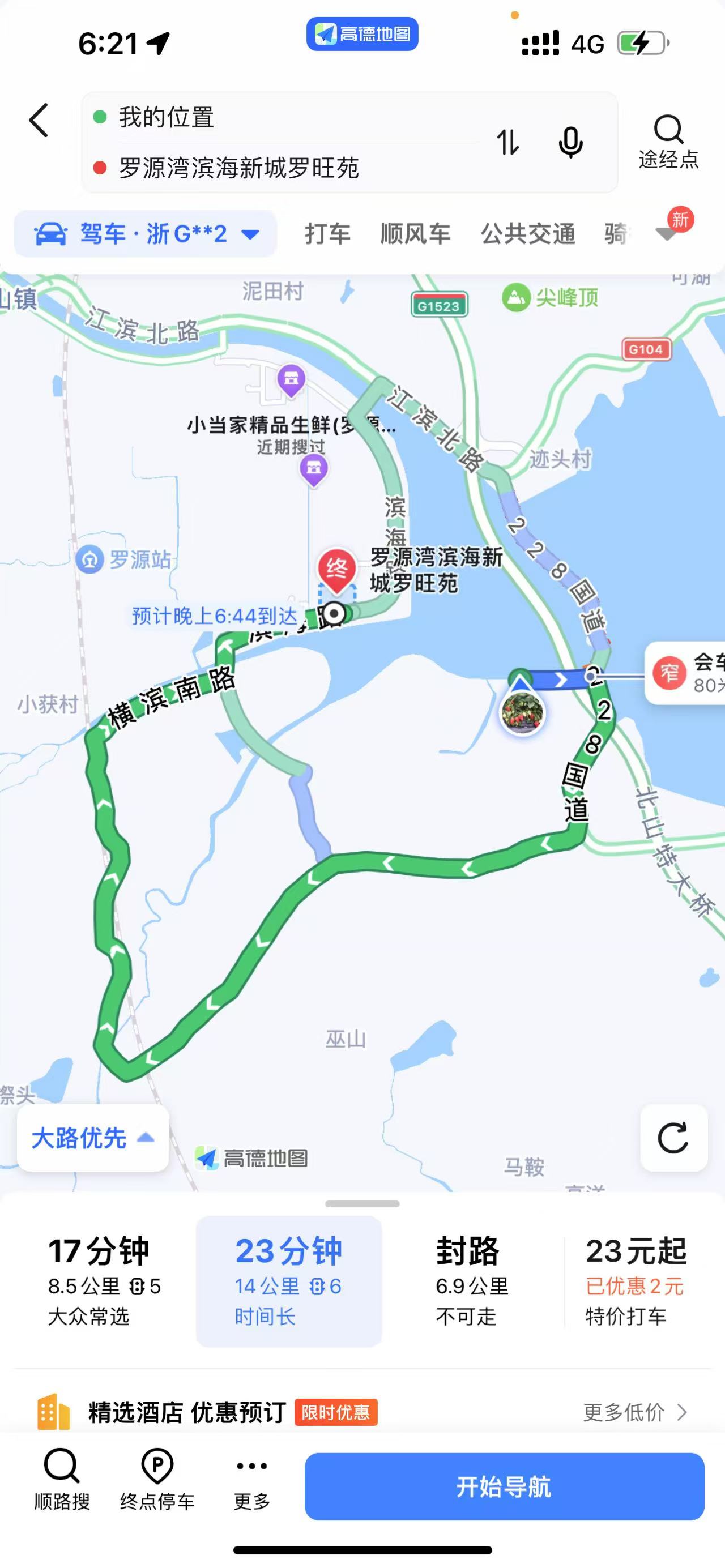Screen dimensions: 725x1568
Task: Tap 开始导航 to start navigation
Action: tap(504, 1486)
